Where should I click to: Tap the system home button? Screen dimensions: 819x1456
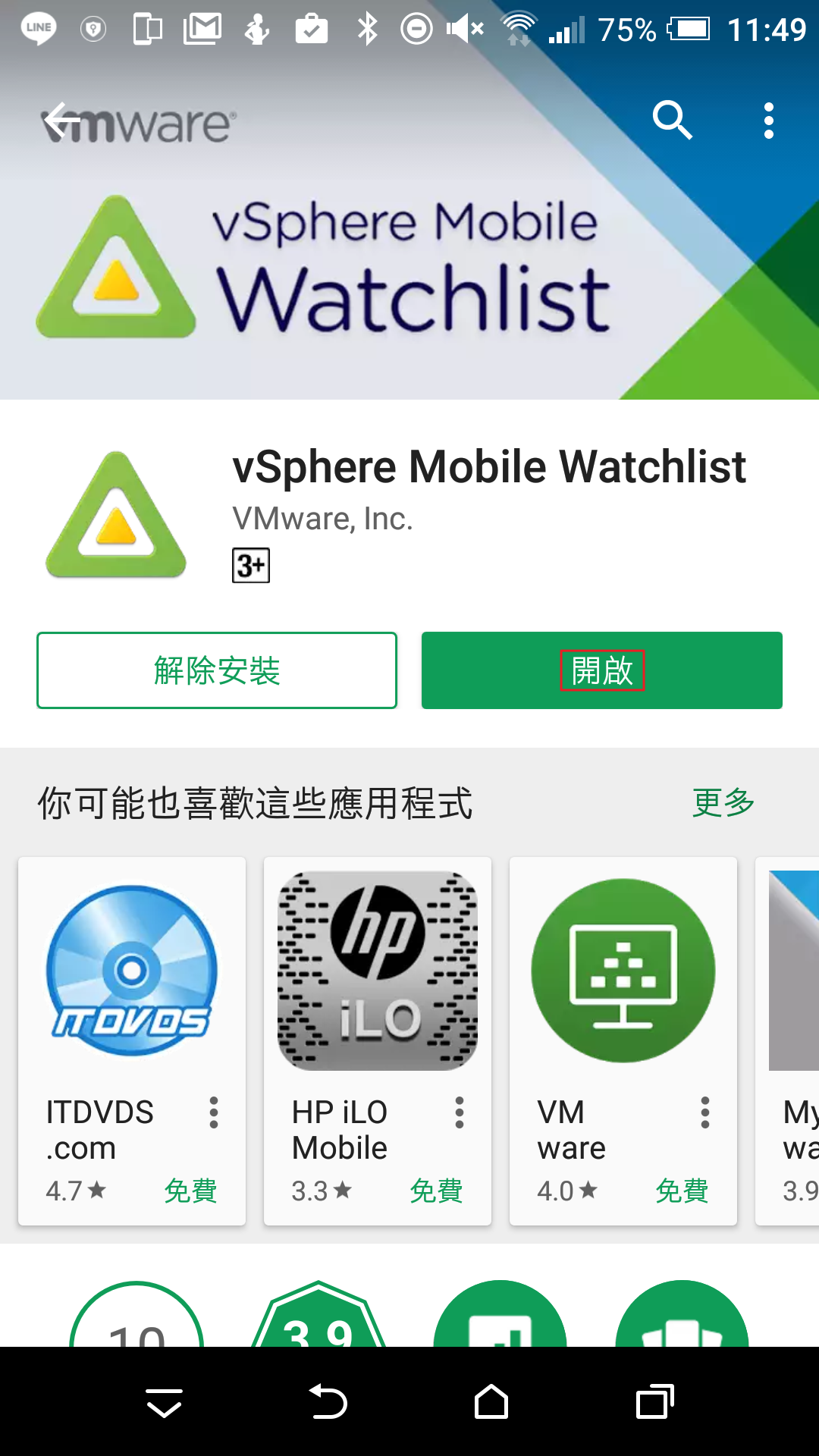point(491,1401)
